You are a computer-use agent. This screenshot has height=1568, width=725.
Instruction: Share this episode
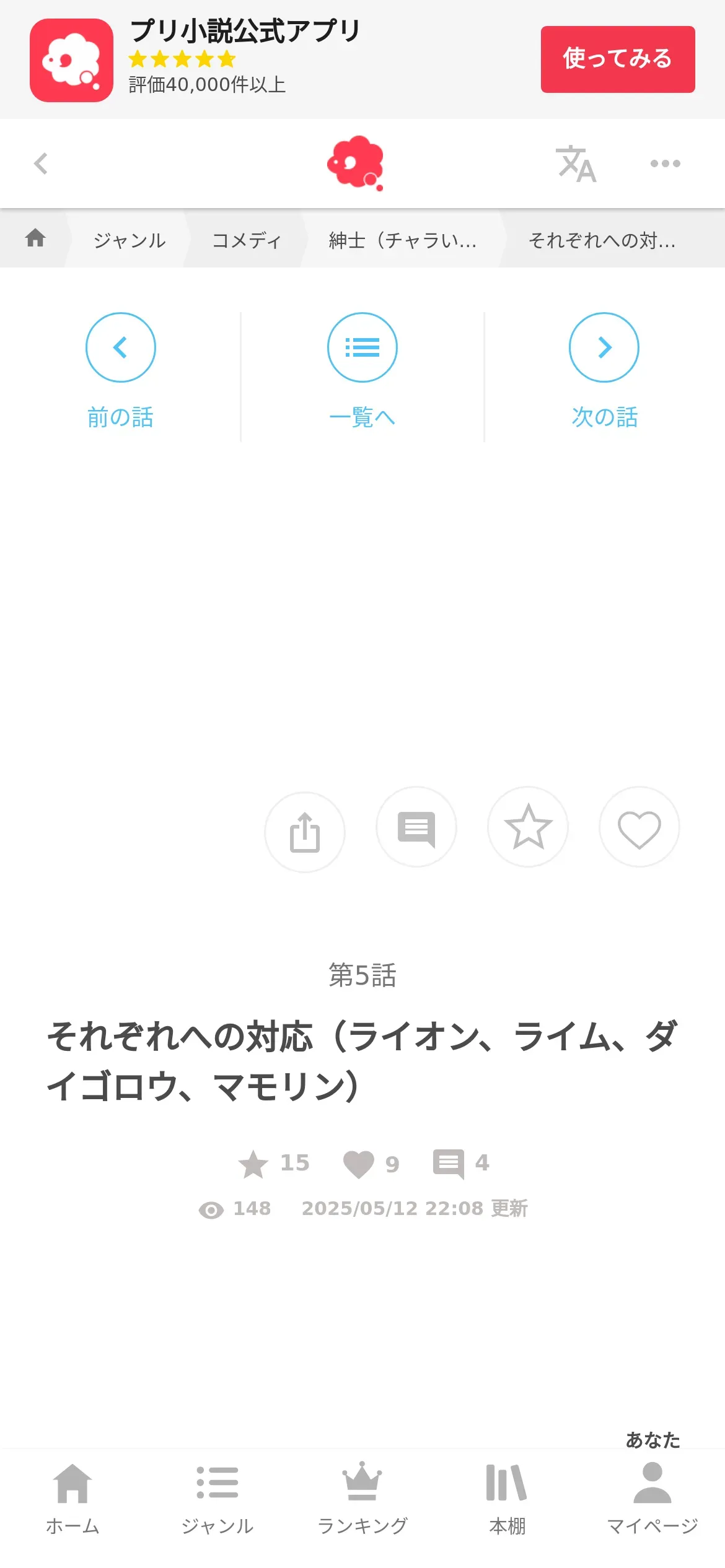click(305, 832)
